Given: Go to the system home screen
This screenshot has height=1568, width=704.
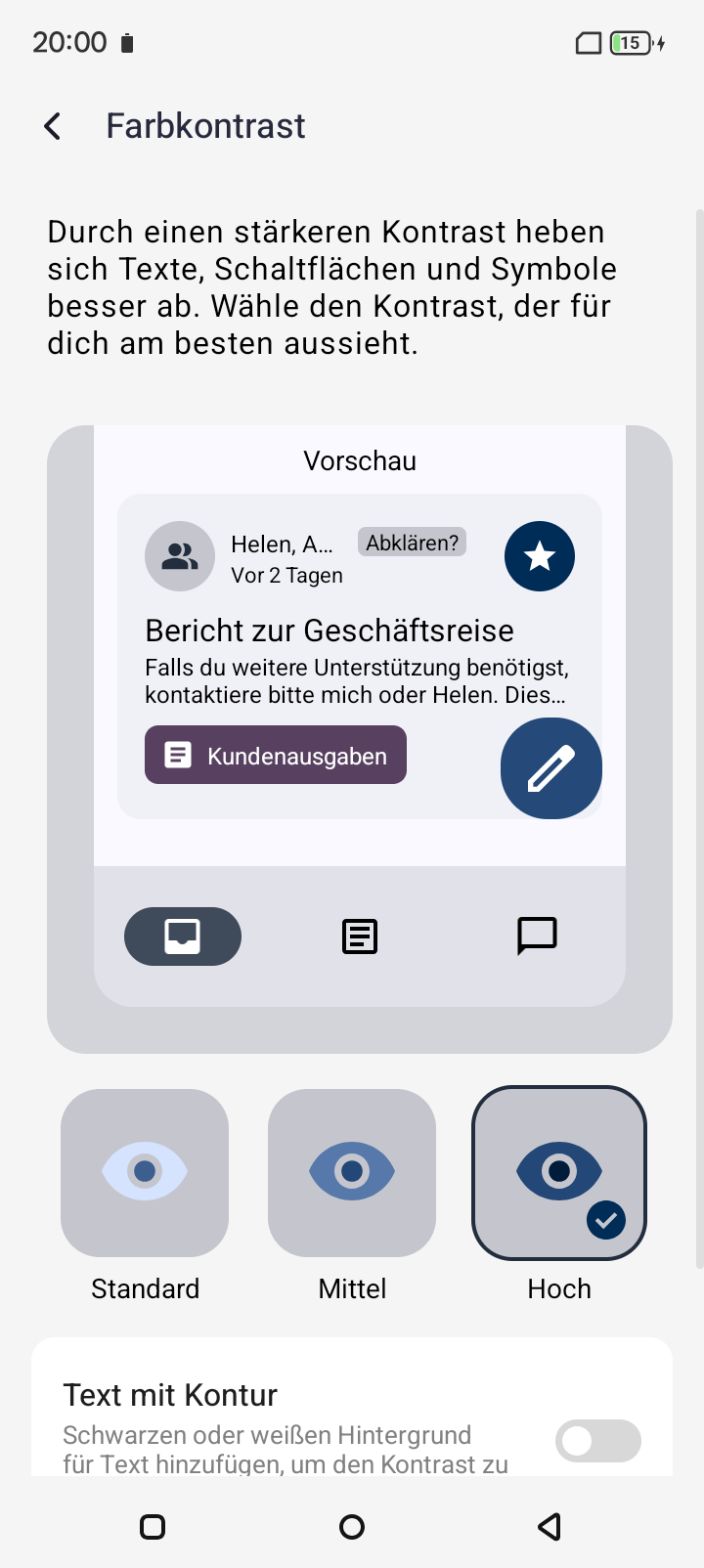Looking at the screenshot, I should tap(352, 1527).
